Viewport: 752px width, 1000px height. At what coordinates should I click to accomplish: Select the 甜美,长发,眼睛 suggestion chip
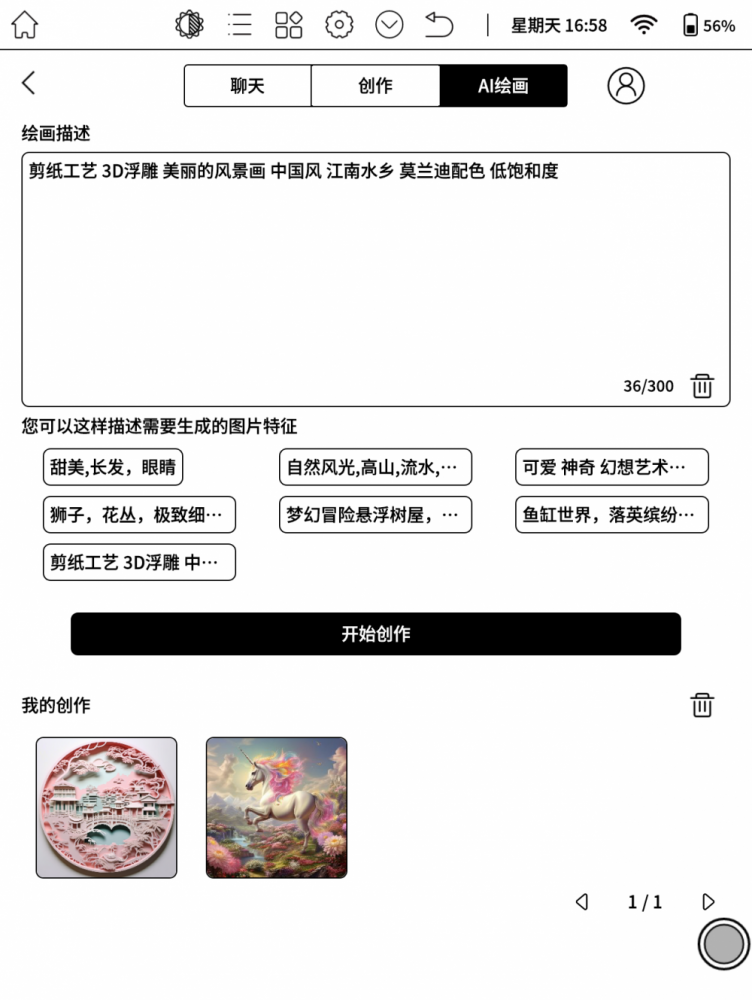[x=113, y=467]
